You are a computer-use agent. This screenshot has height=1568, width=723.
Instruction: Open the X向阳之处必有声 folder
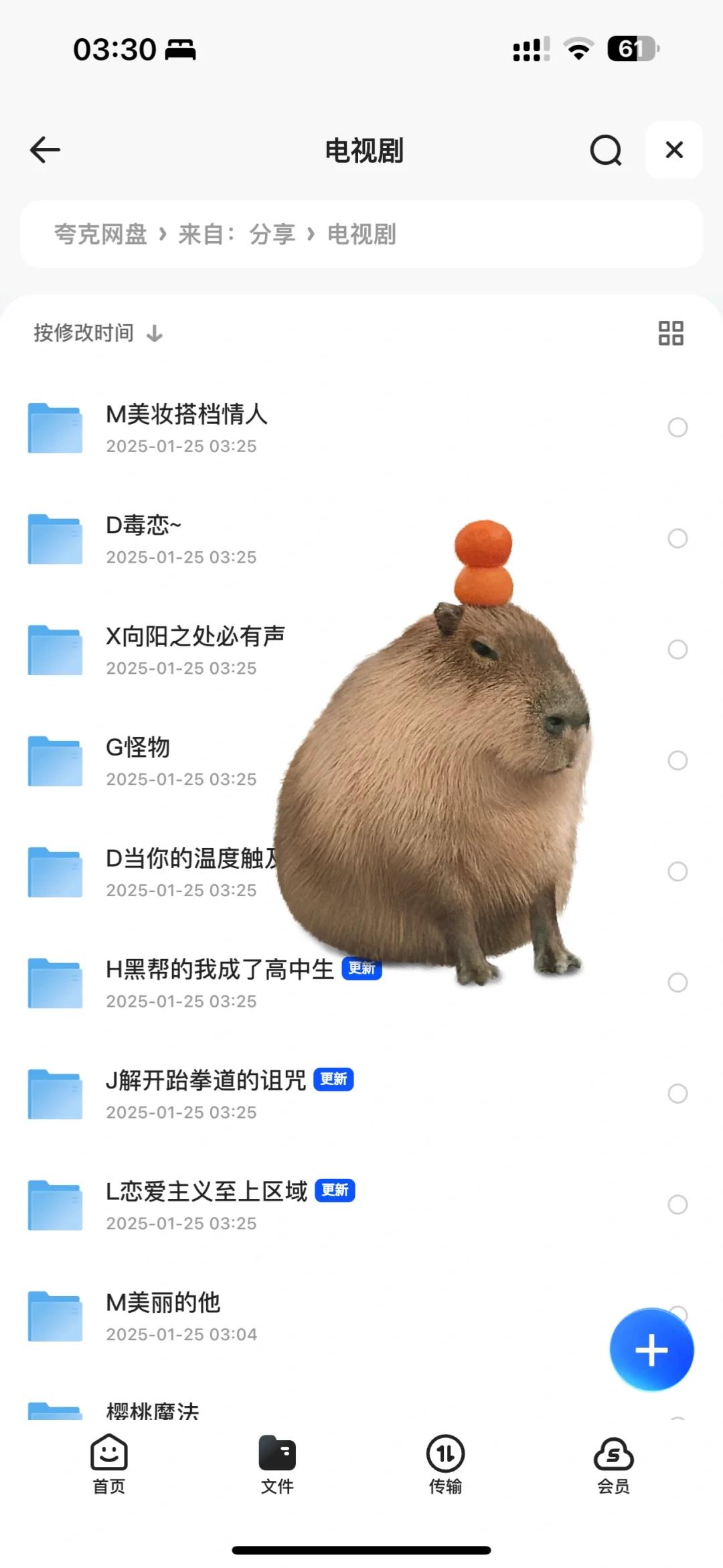click(x=361, y=650)
